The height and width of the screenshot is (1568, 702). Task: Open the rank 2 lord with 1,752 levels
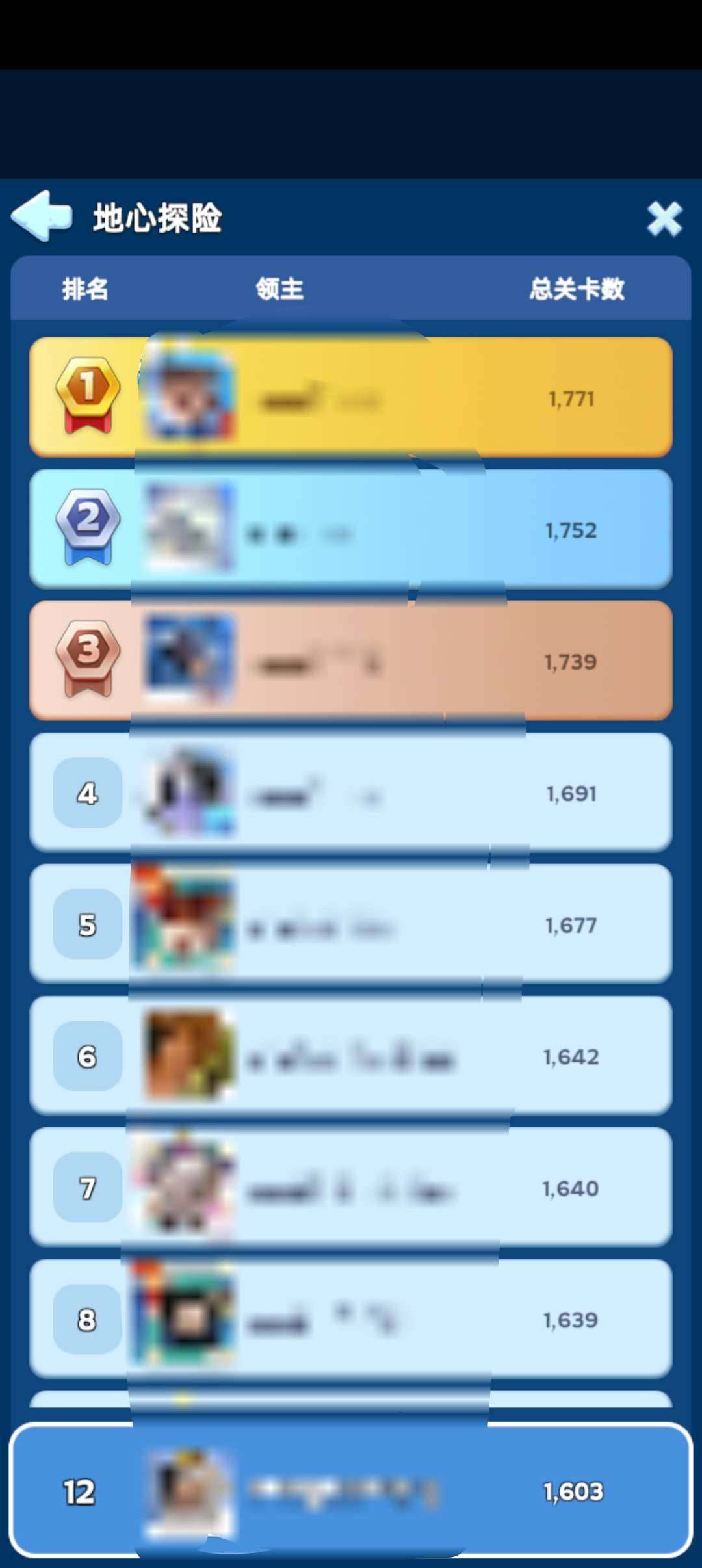click(x=351, y=529)
